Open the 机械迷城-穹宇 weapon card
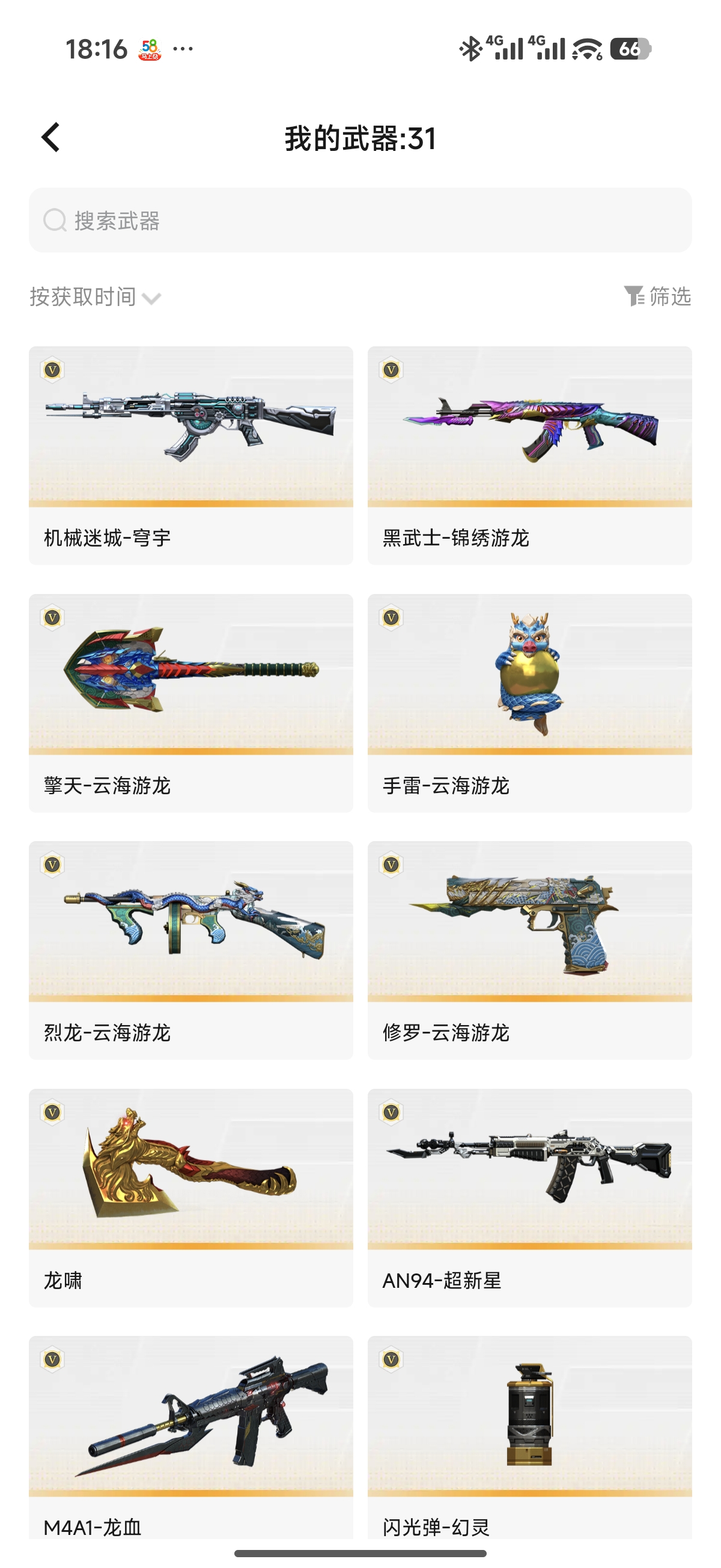The width and height of the screenshot is (721, 1568). tap(190, 455)
